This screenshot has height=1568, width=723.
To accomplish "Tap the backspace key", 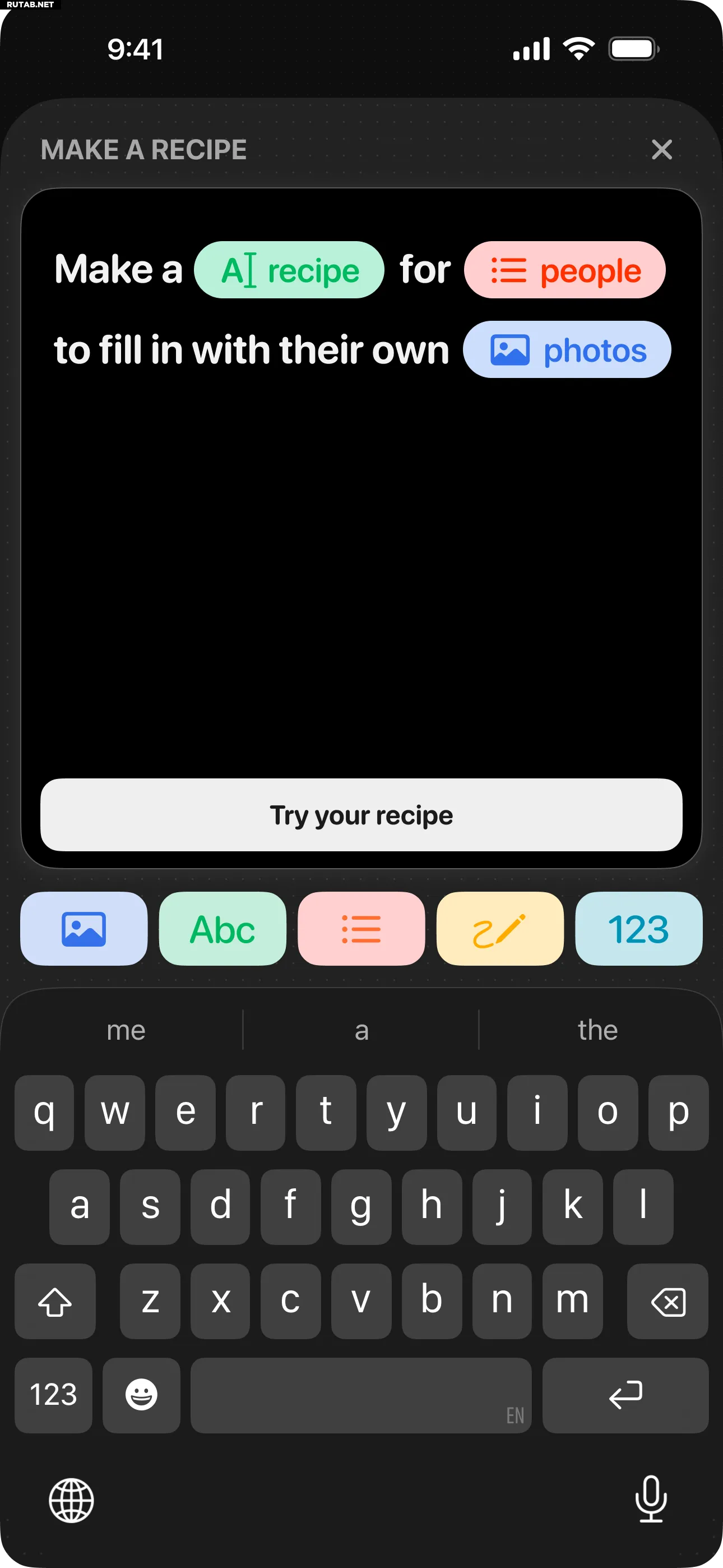I will click(668, 1302).
